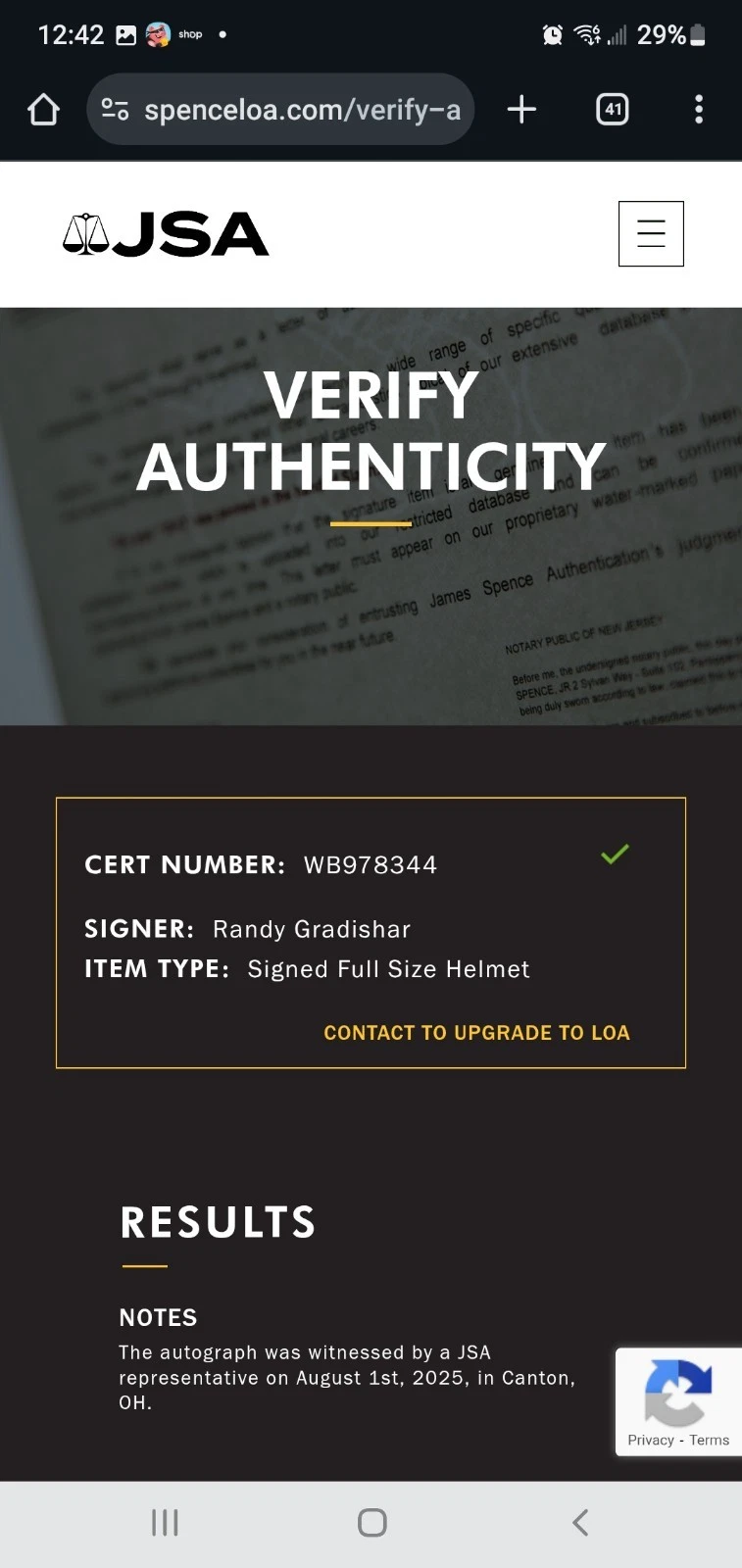Open a new browser tab

click(521, 109)
